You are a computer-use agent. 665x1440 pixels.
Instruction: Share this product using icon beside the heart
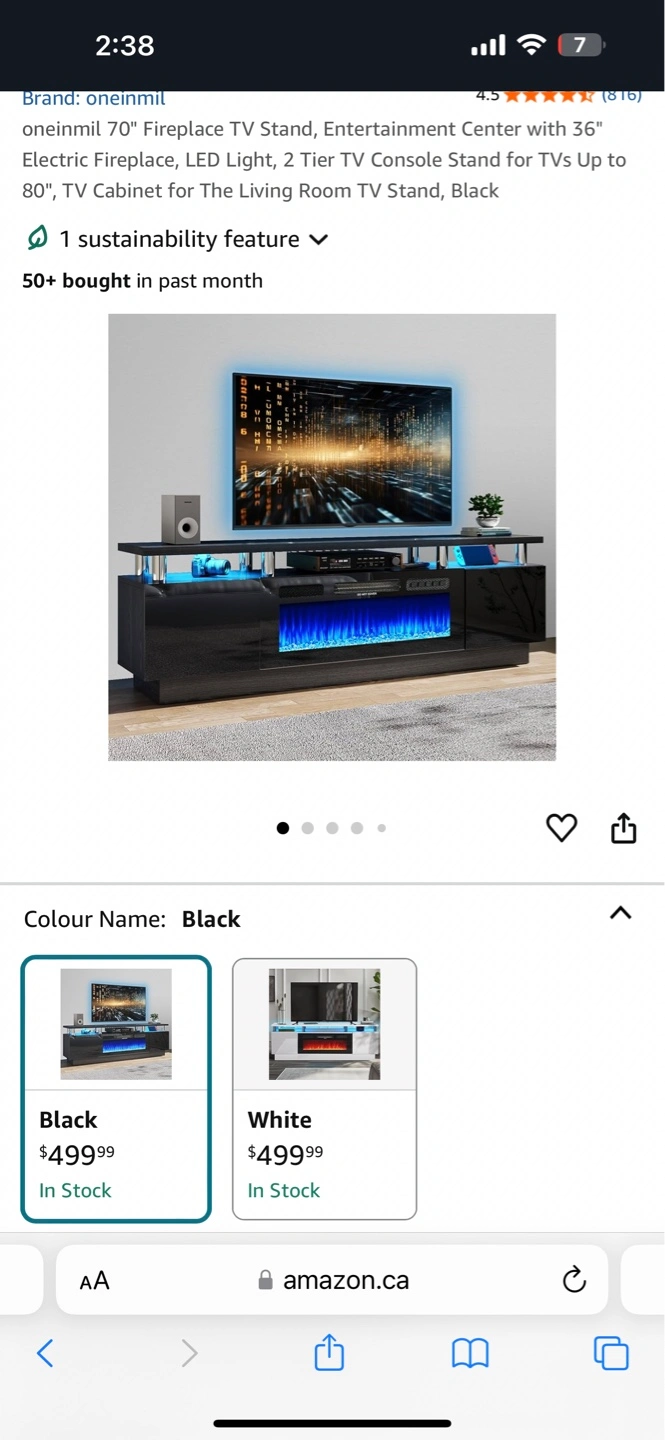(624, 828)
